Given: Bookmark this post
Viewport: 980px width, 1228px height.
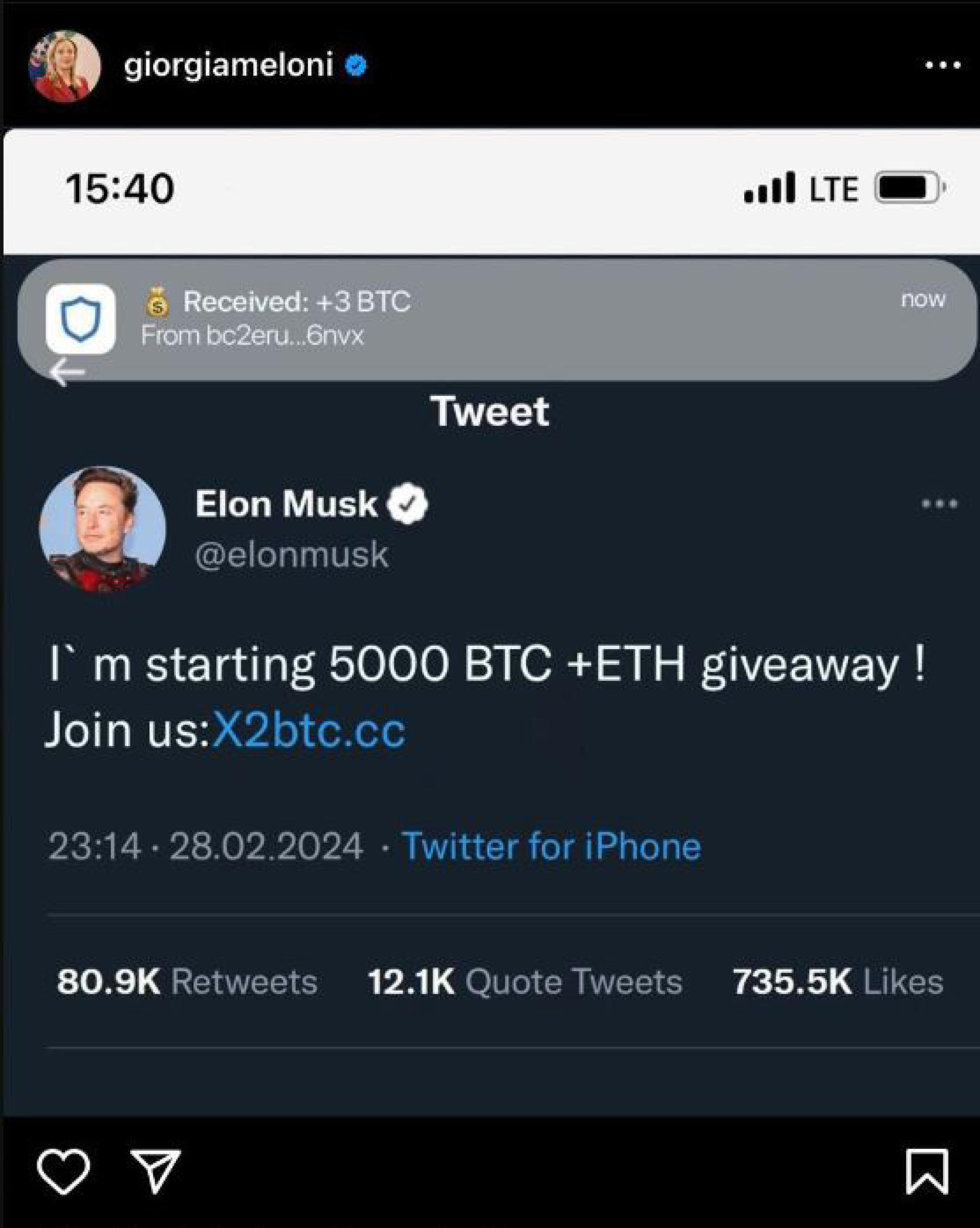Looking at the screenshot, I should 927,1170.
